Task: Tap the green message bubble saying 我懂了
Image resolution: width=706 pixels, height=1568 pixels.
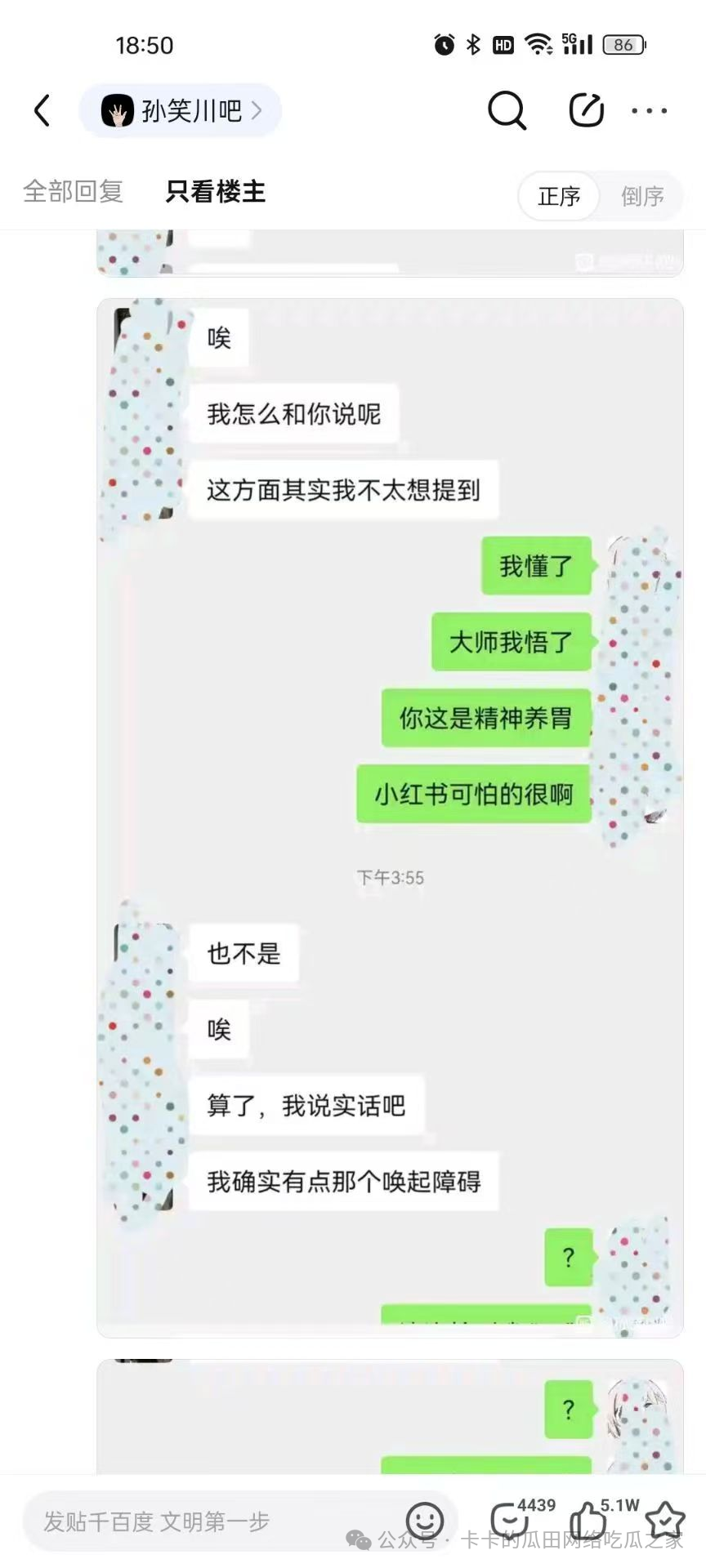Action: 536,567
